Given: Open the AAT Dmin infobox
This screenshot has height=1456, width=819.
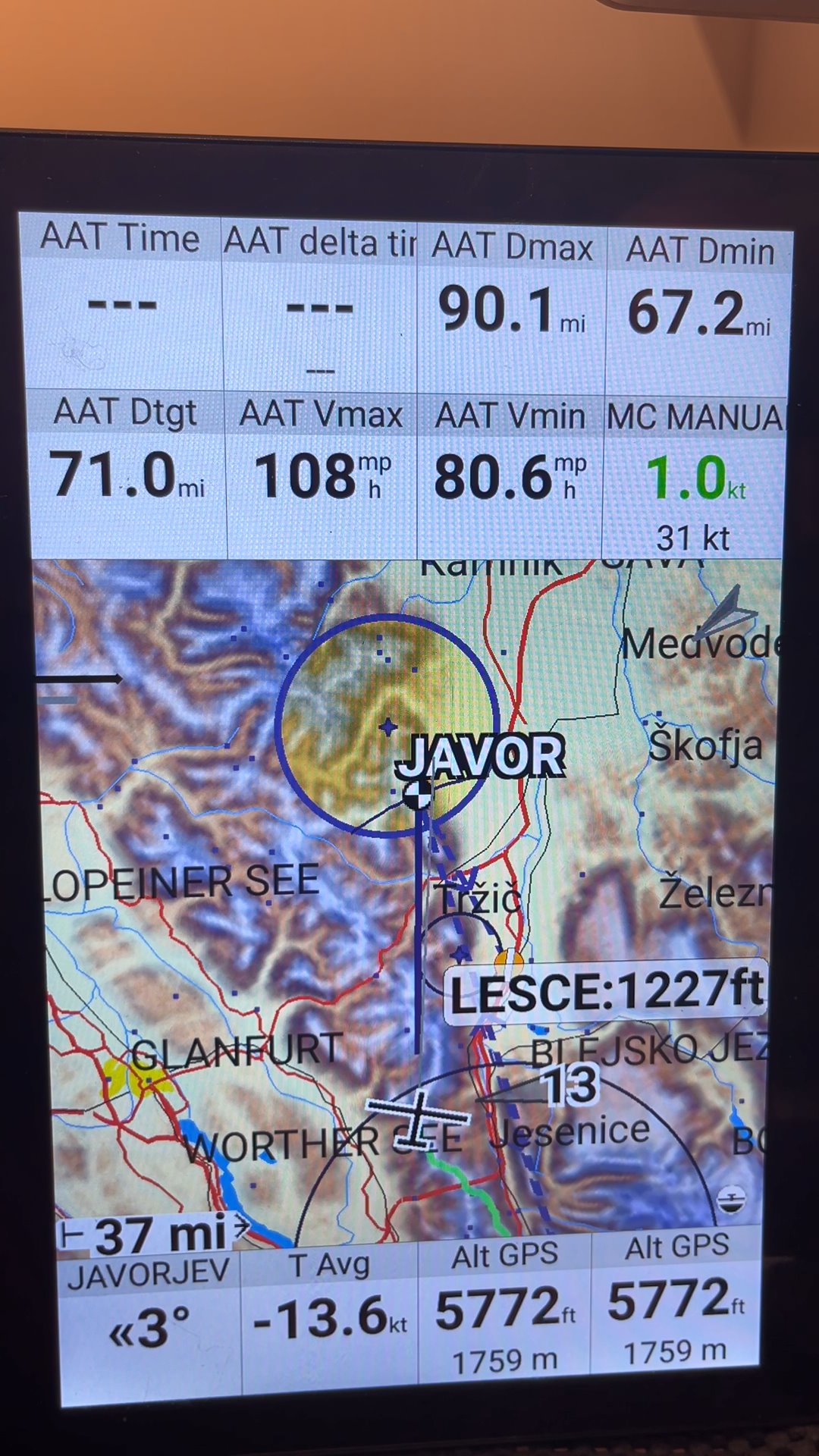Looking at the screenshot, I should (699, 311).
